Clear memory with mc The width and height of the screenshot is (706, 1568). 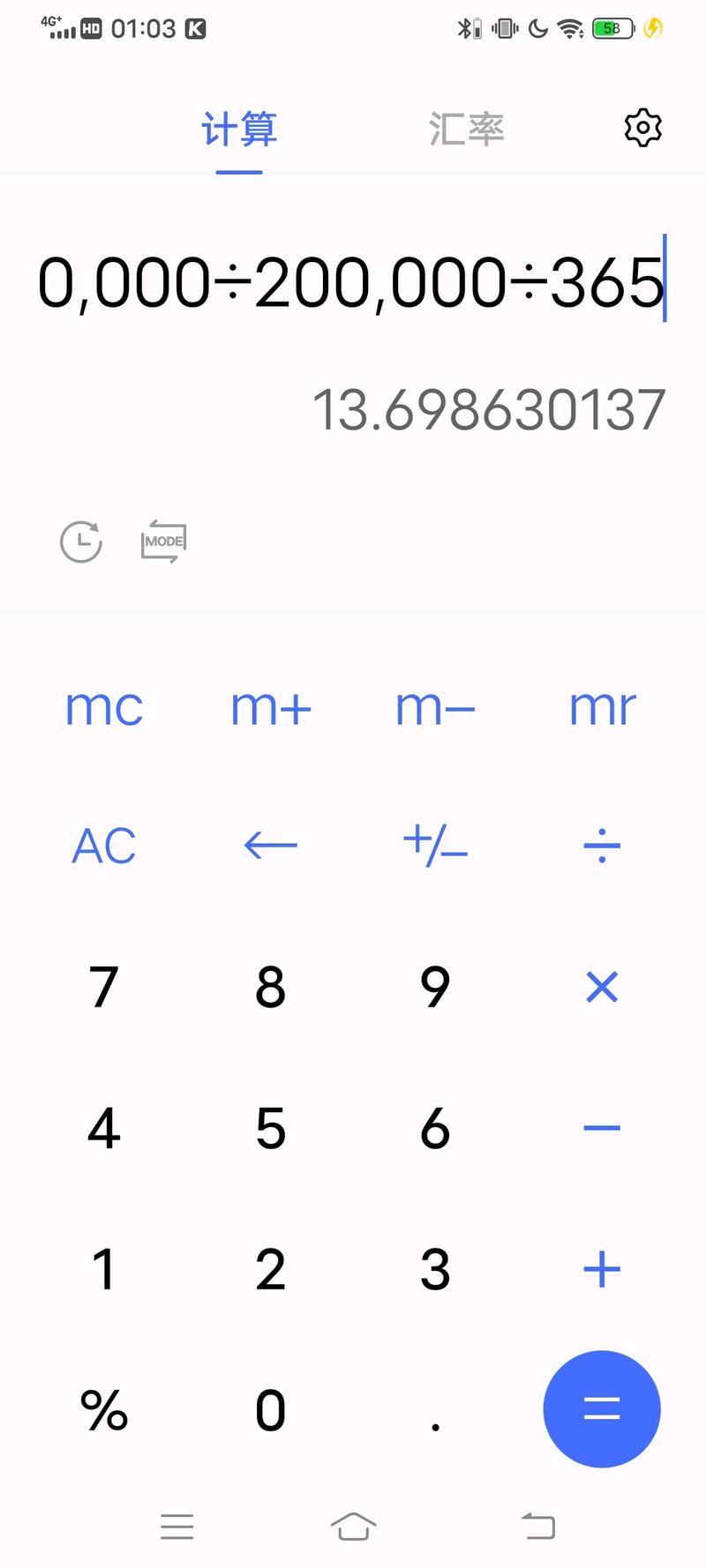[x=104, y=707]
